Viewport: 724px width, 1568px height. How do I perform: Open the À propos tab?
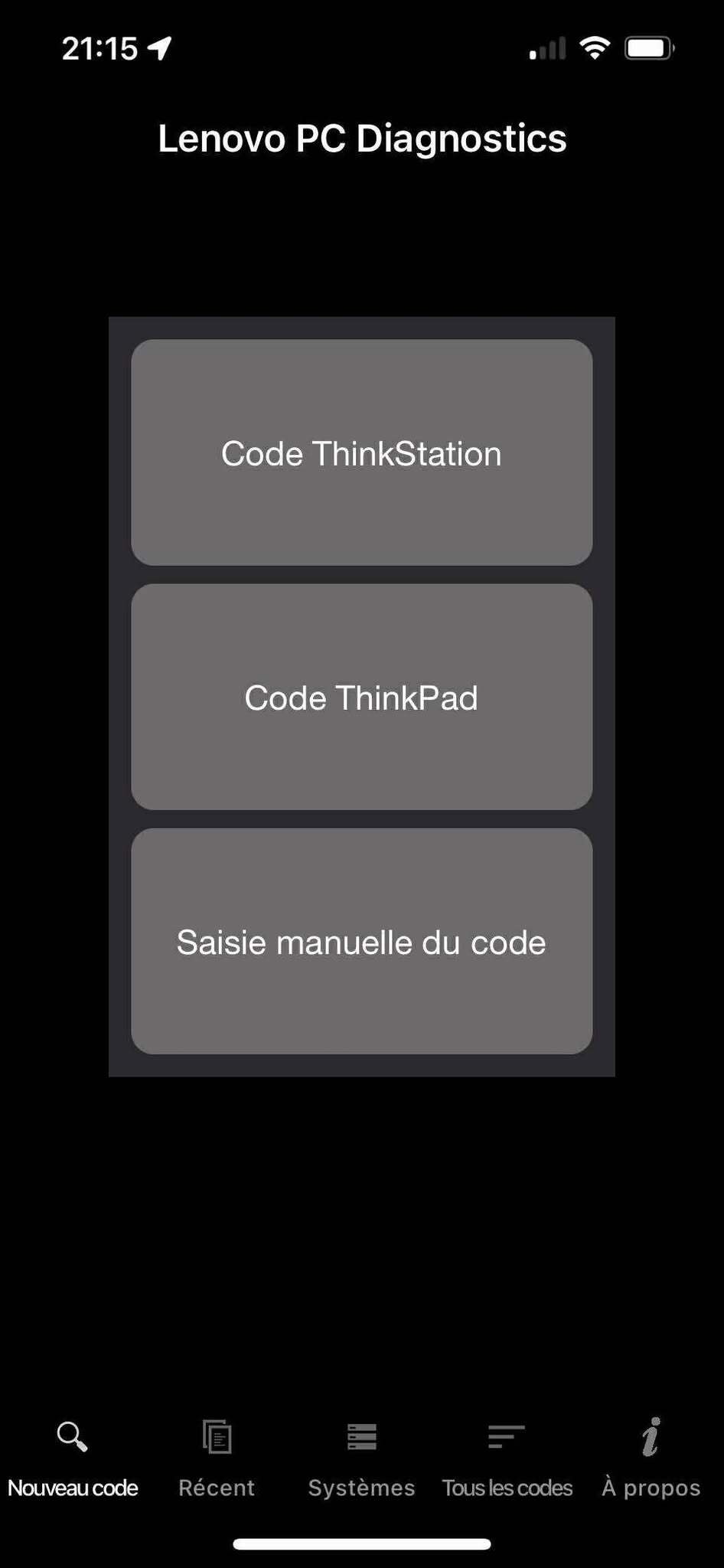pos(651,1458)
